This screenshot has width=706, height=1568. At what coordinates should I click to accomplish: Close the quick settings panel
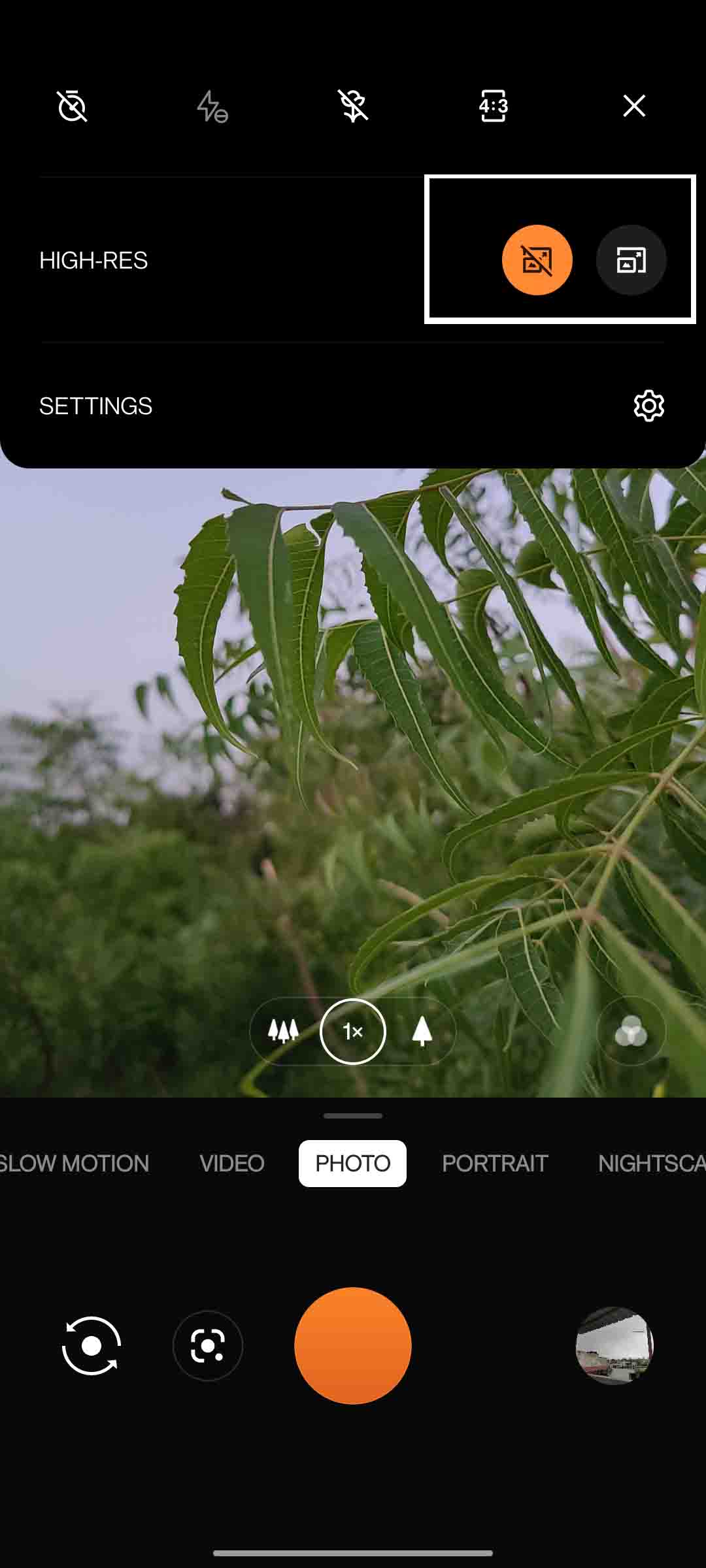[633, 106]
